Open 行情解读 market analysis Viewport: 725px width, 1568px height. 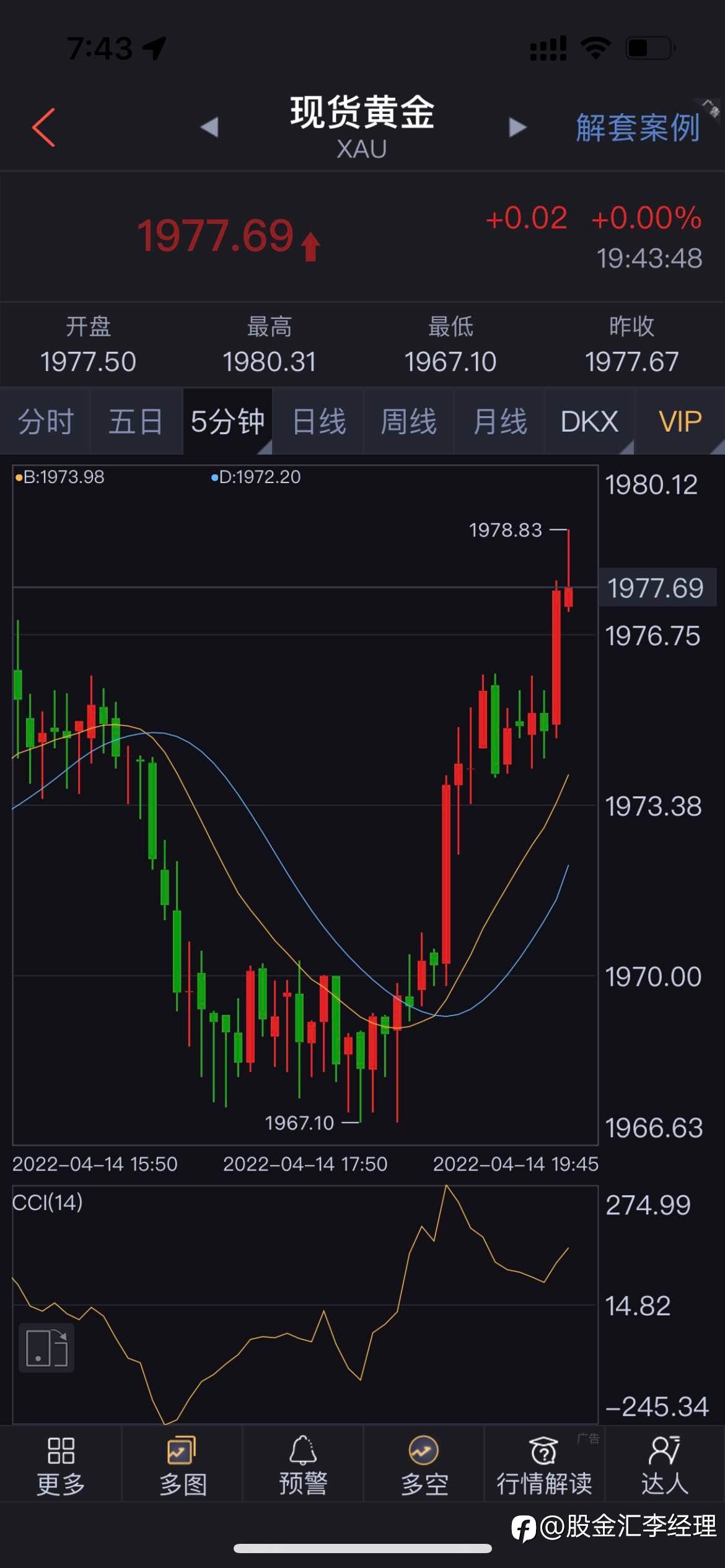coord(544,1466)
